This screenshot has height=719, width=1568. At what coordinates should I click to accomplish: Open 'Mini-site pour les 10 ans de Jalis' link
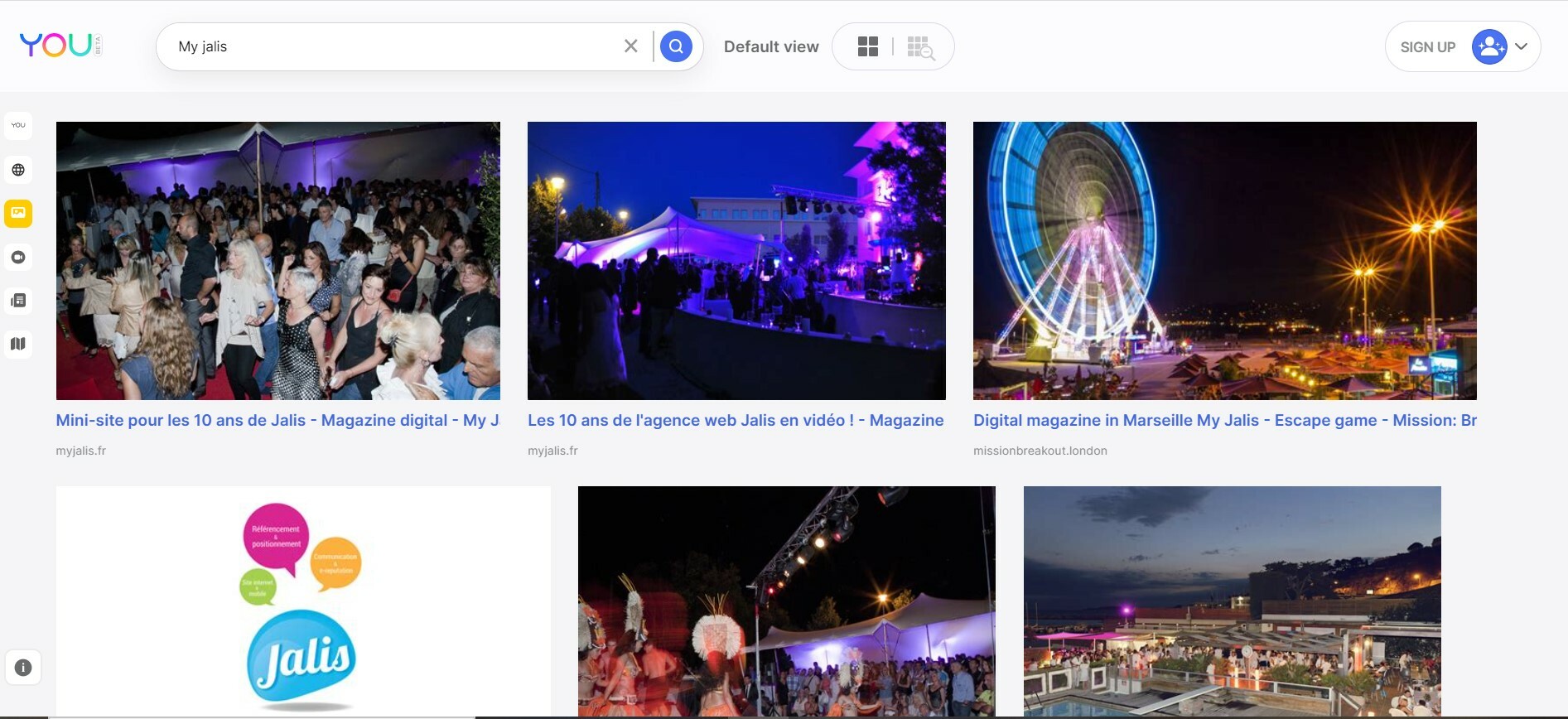[277, 420]
